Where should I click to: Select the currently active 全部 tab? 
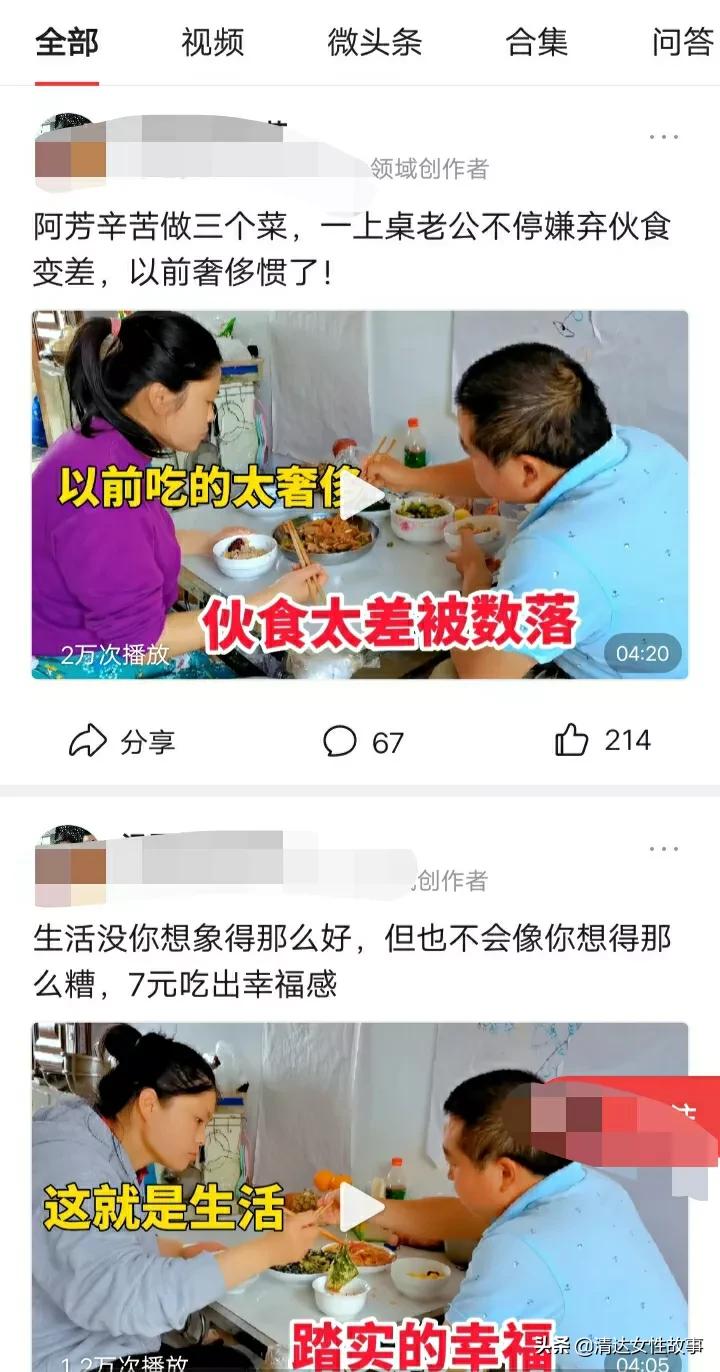[x=64, y=43]
